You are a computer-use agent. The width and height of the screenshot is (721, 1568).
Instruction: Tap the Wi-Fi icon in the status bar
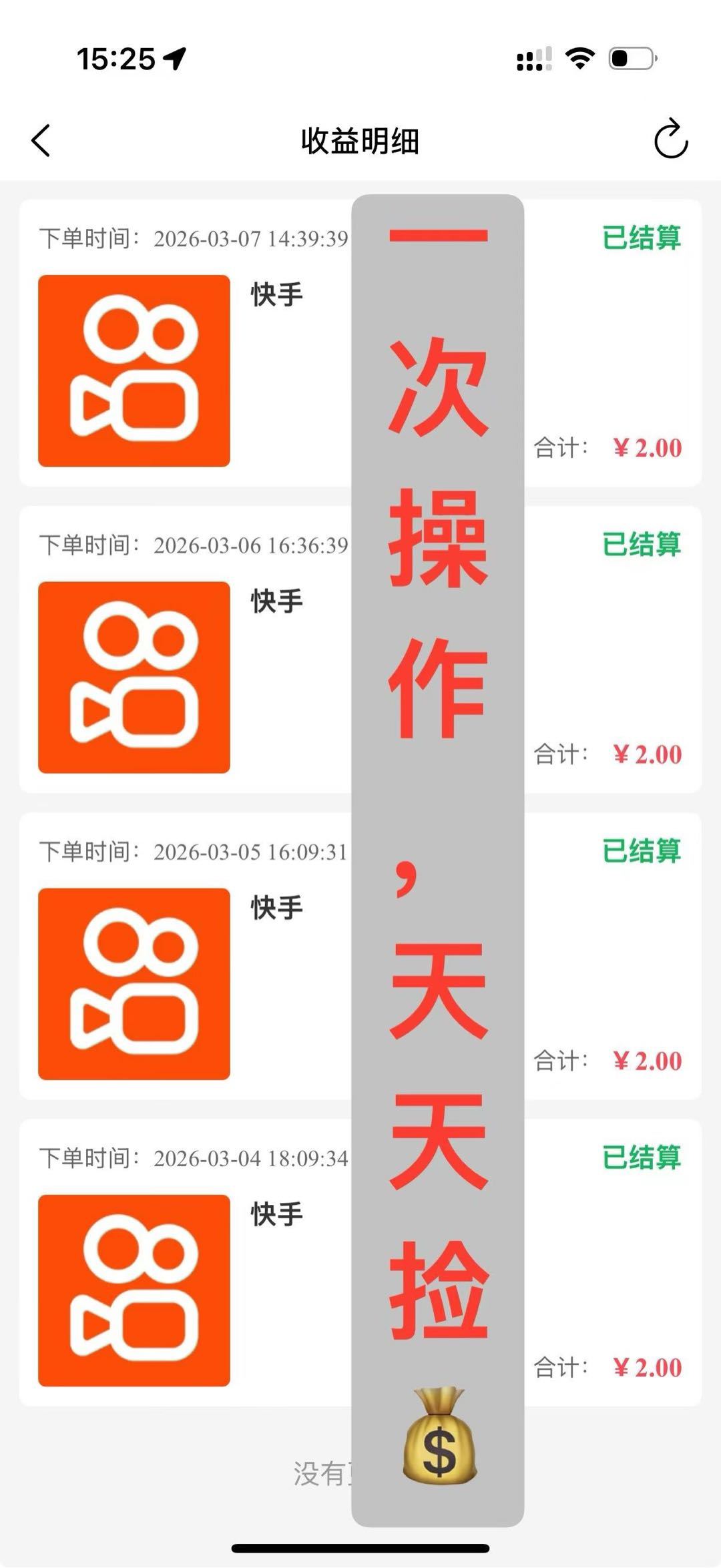579,59
